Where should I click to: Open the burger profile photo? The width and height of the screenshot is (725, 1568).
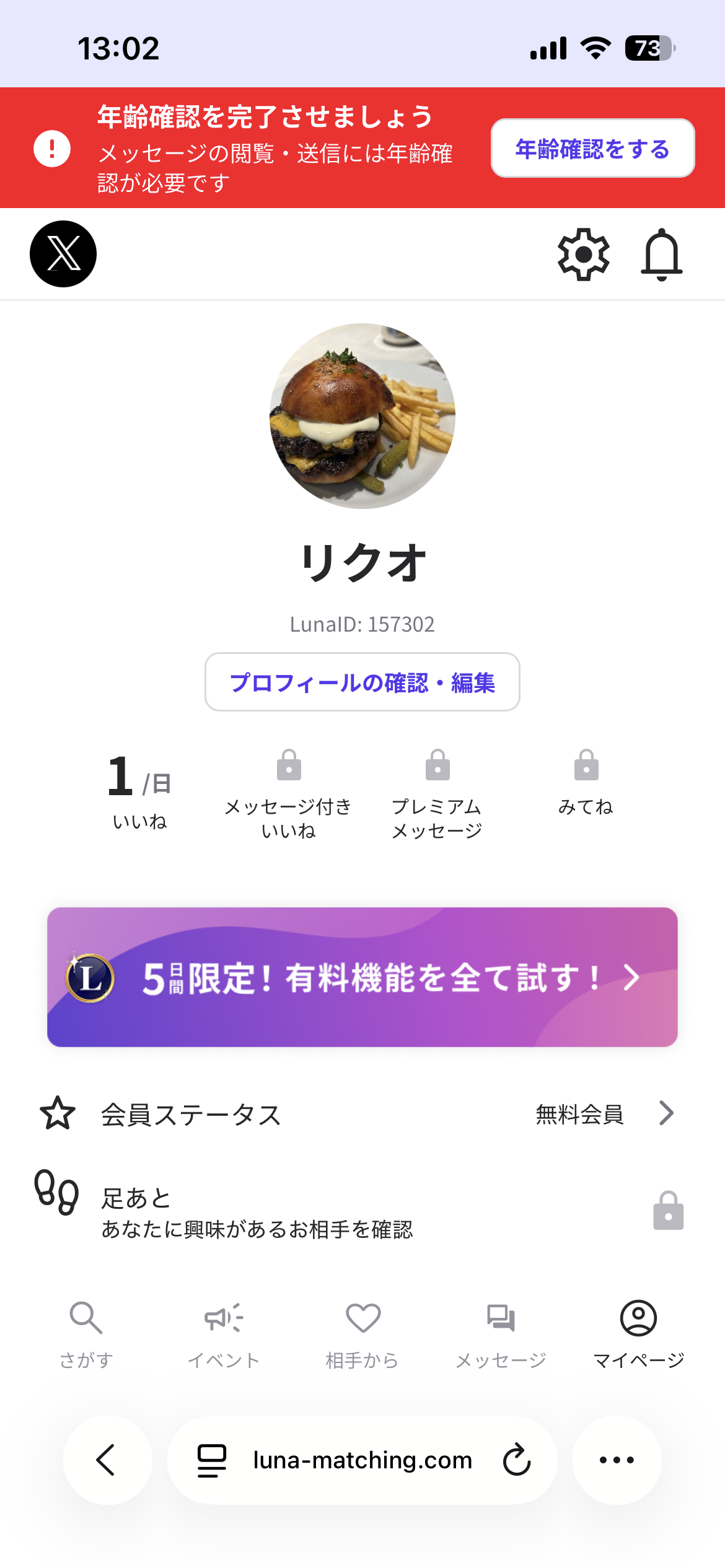(362, 416)
